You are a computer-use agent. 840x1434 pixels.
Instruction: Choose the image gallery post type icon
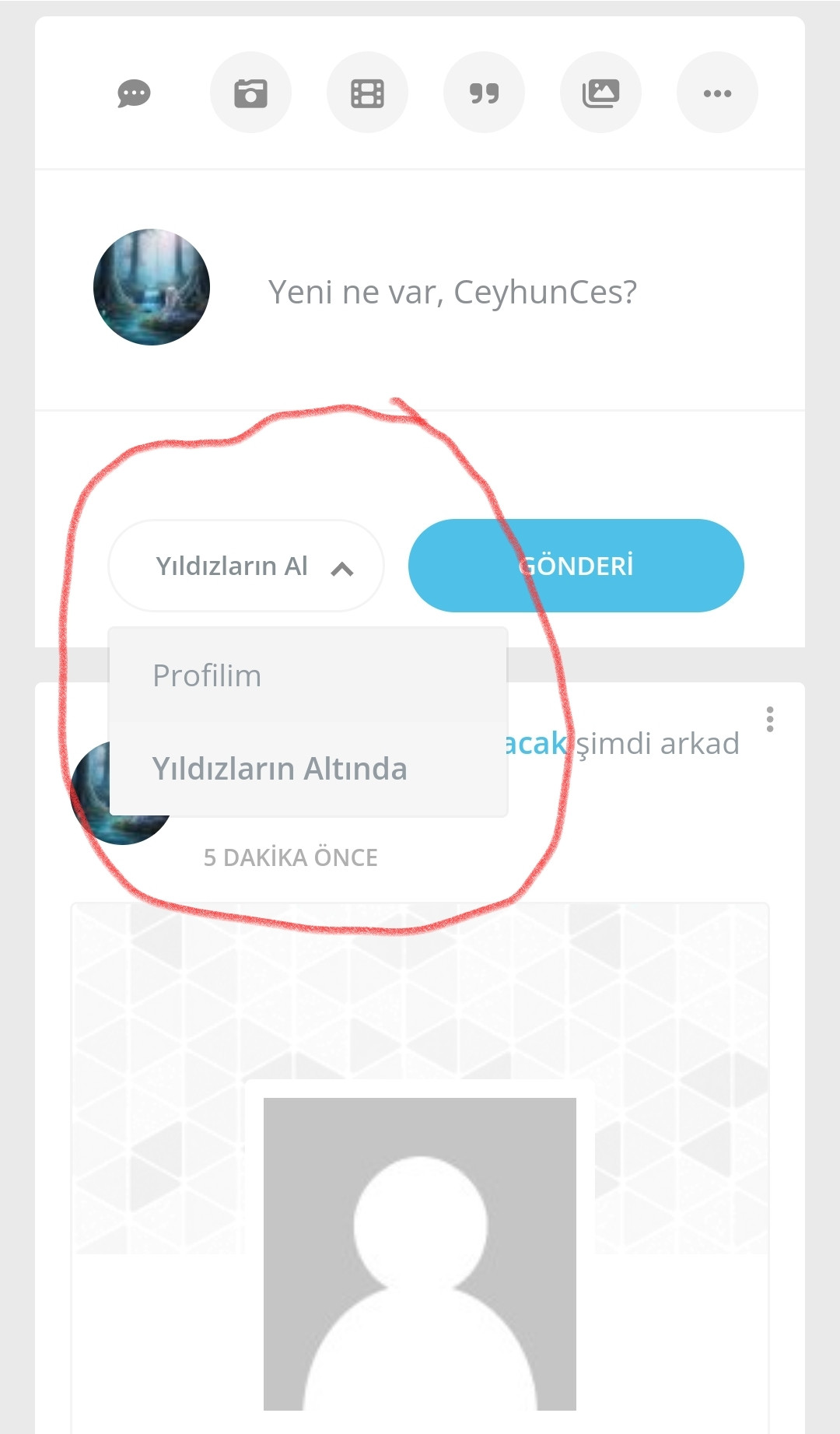pos(600,93)
